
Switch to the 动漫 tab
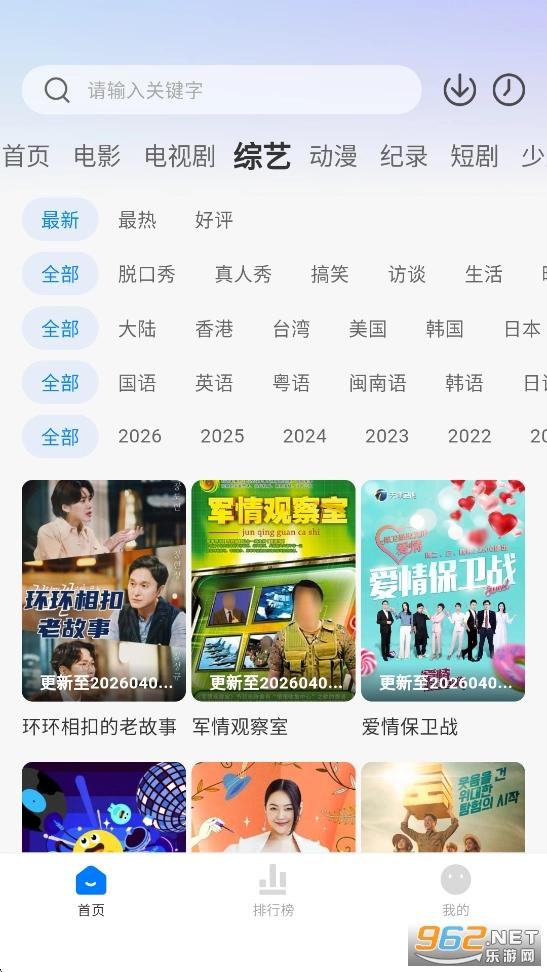(333, 156)
